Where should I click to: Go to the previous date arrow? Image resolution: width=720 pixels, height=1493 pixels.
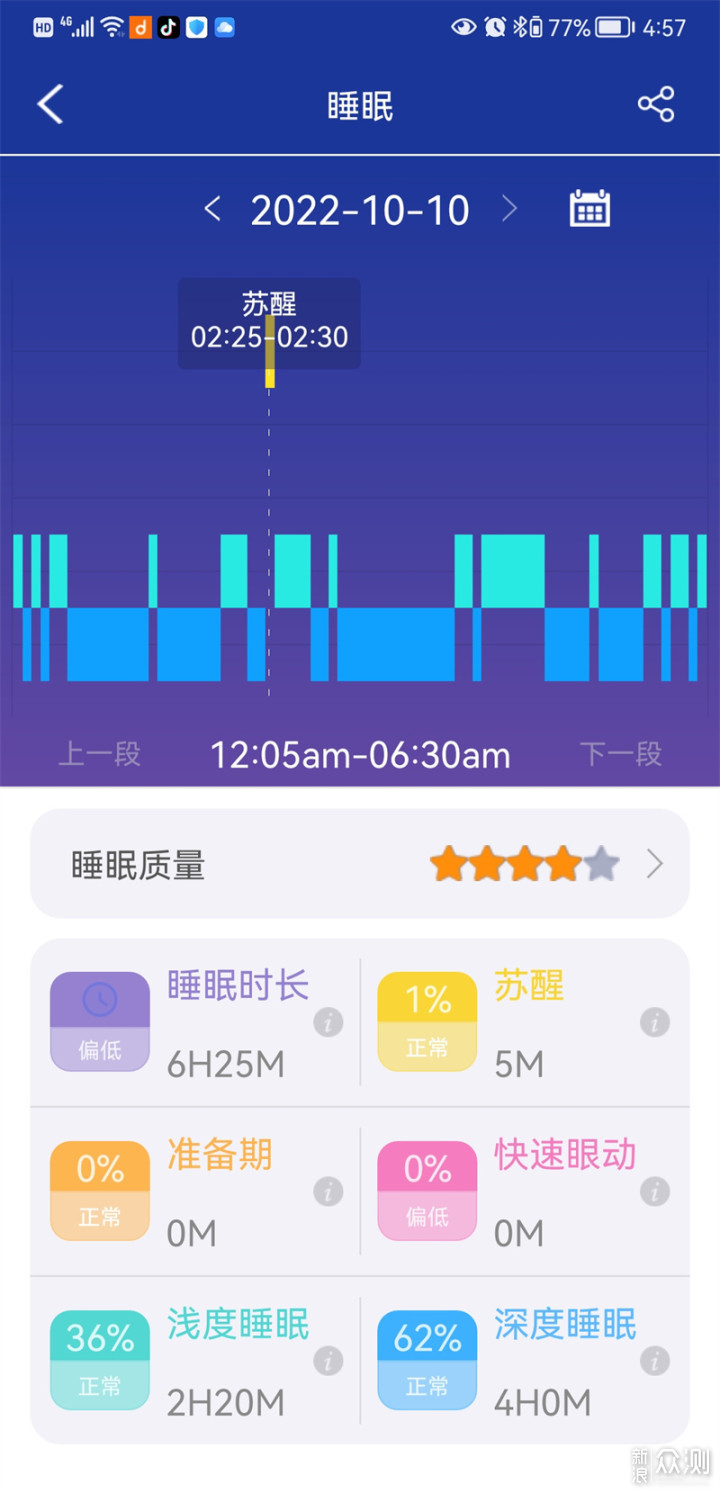(x=212, y=209)
